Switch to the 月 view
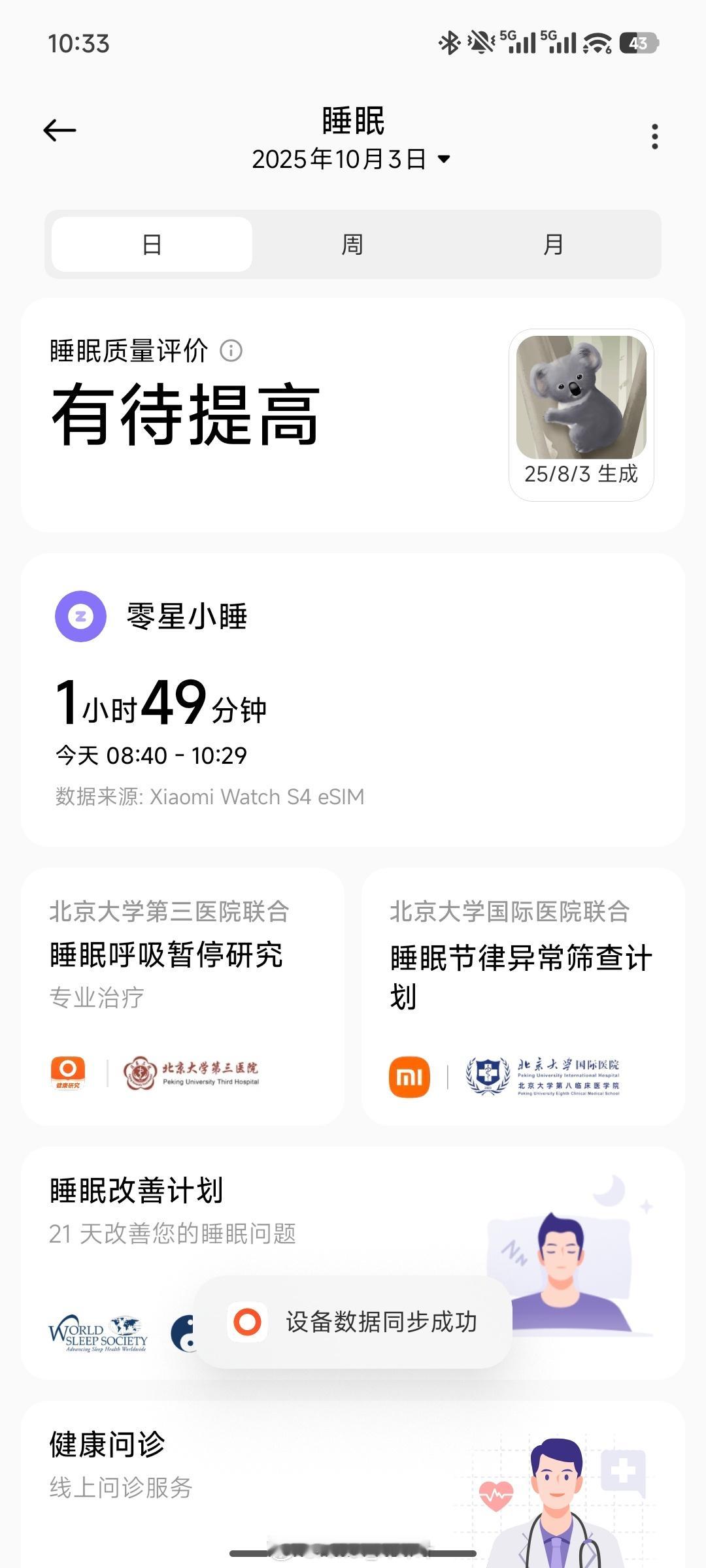 click(x=553, y=244)
